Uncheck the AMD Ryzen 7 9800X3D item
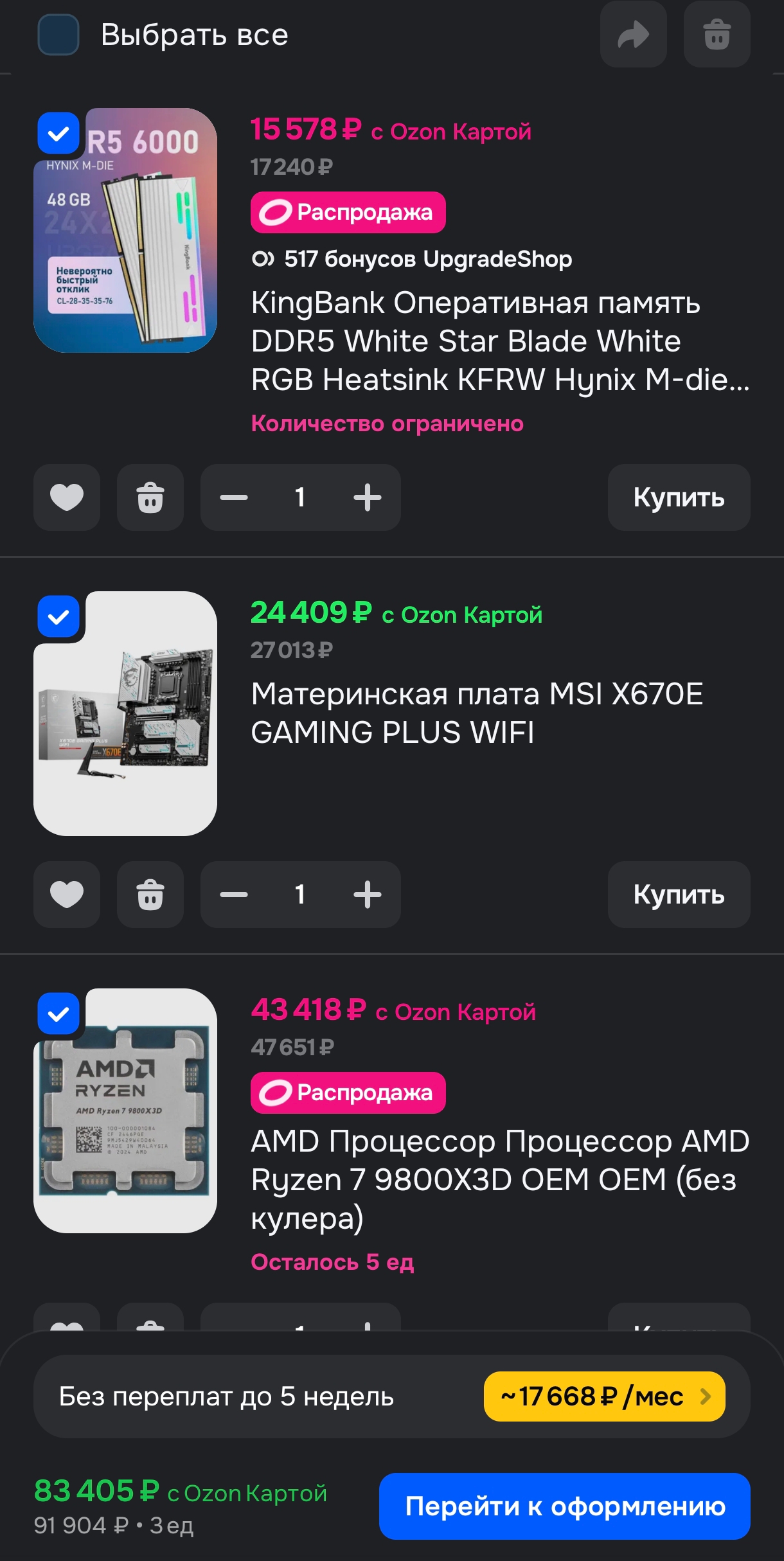 coord(58,1014)
